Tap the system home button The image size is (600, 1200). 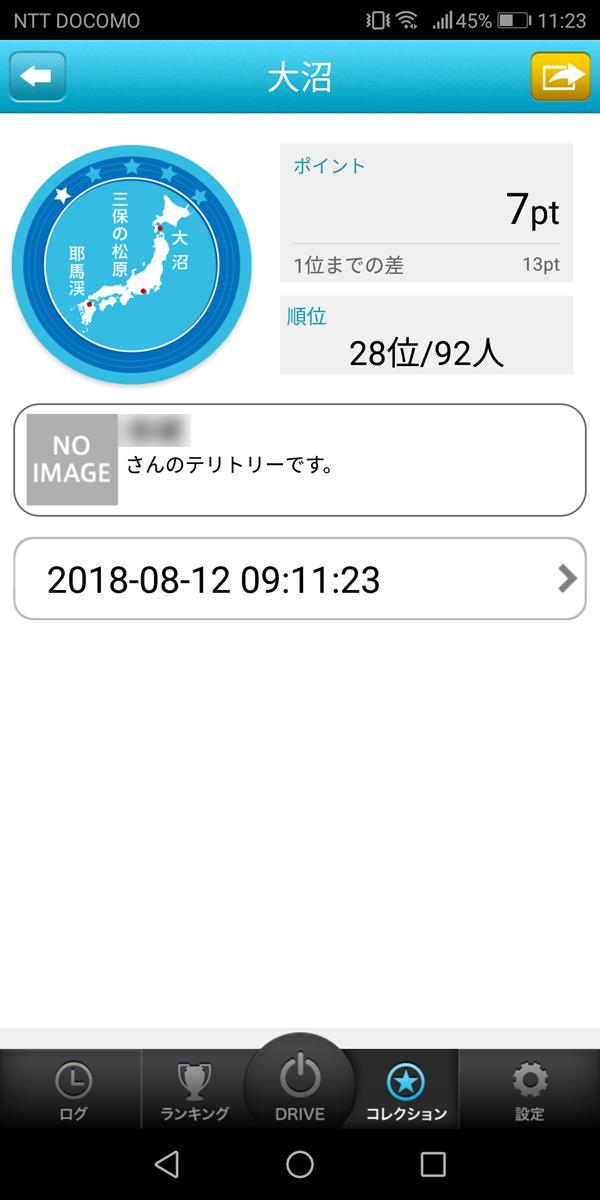300,1164
